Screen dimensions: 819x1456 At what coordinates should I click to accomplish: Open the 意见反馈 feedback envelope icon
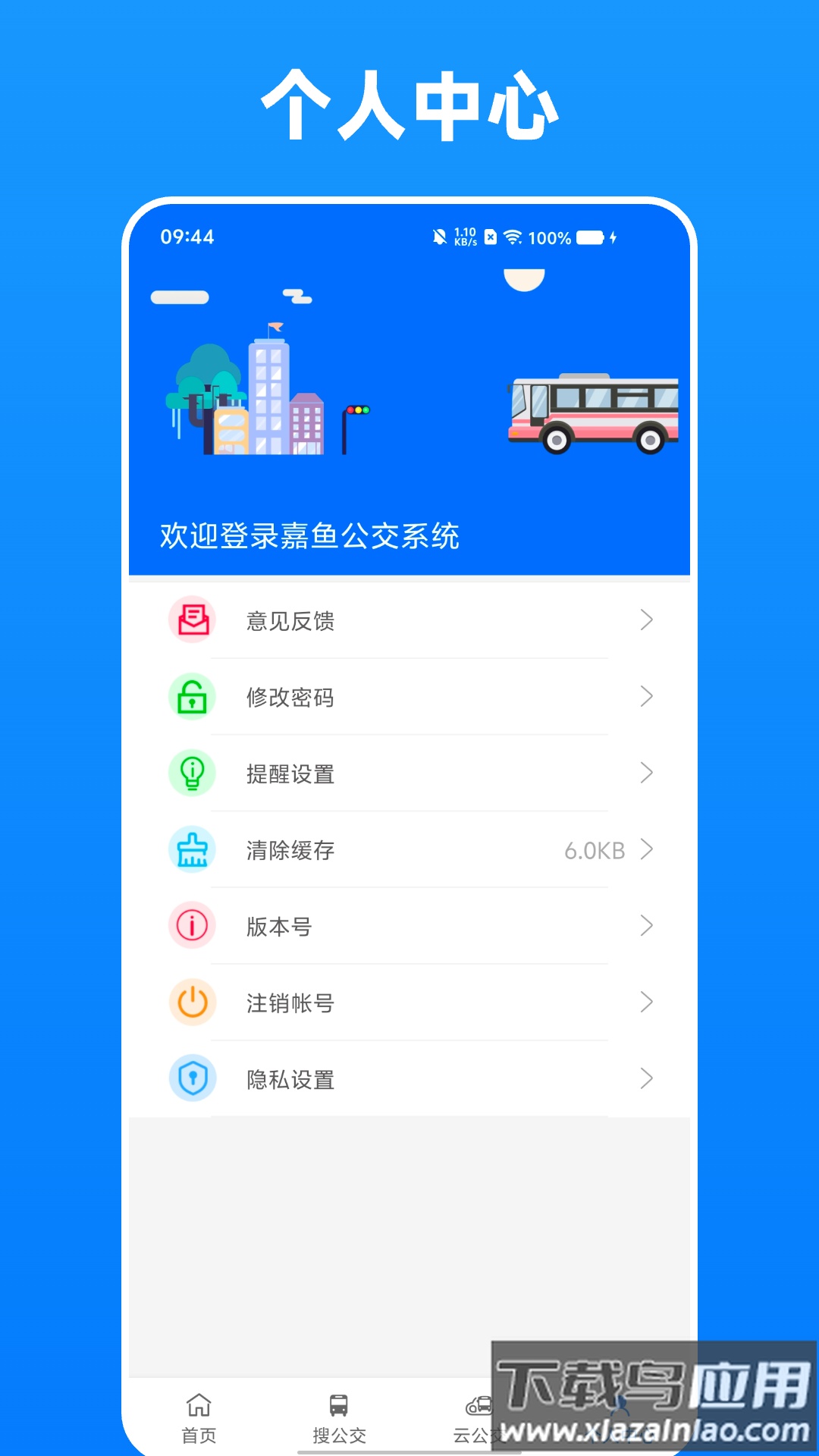[x=192, y=620]
